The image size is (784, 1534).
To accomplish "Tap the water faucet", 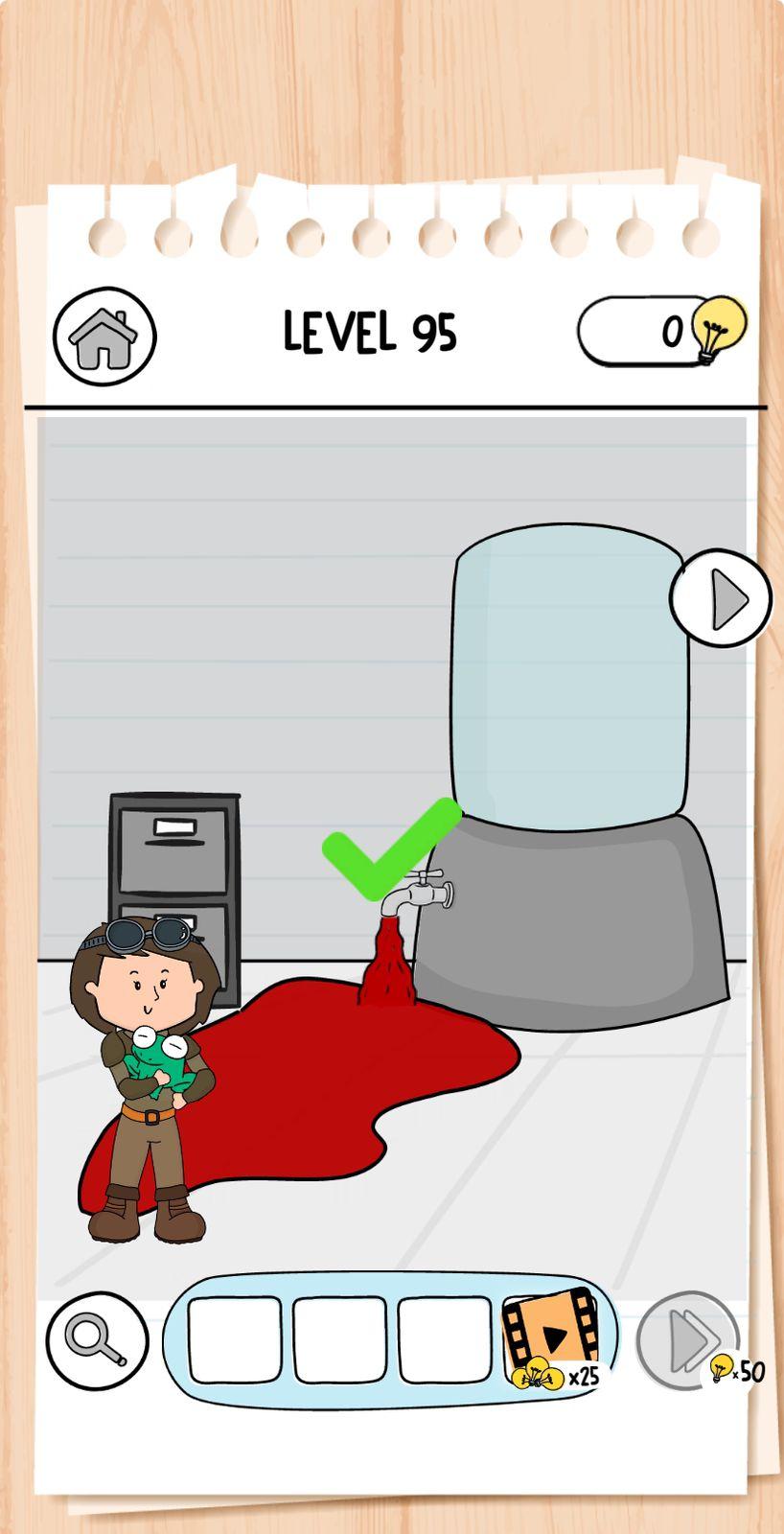I will click(x=416, y=894).
